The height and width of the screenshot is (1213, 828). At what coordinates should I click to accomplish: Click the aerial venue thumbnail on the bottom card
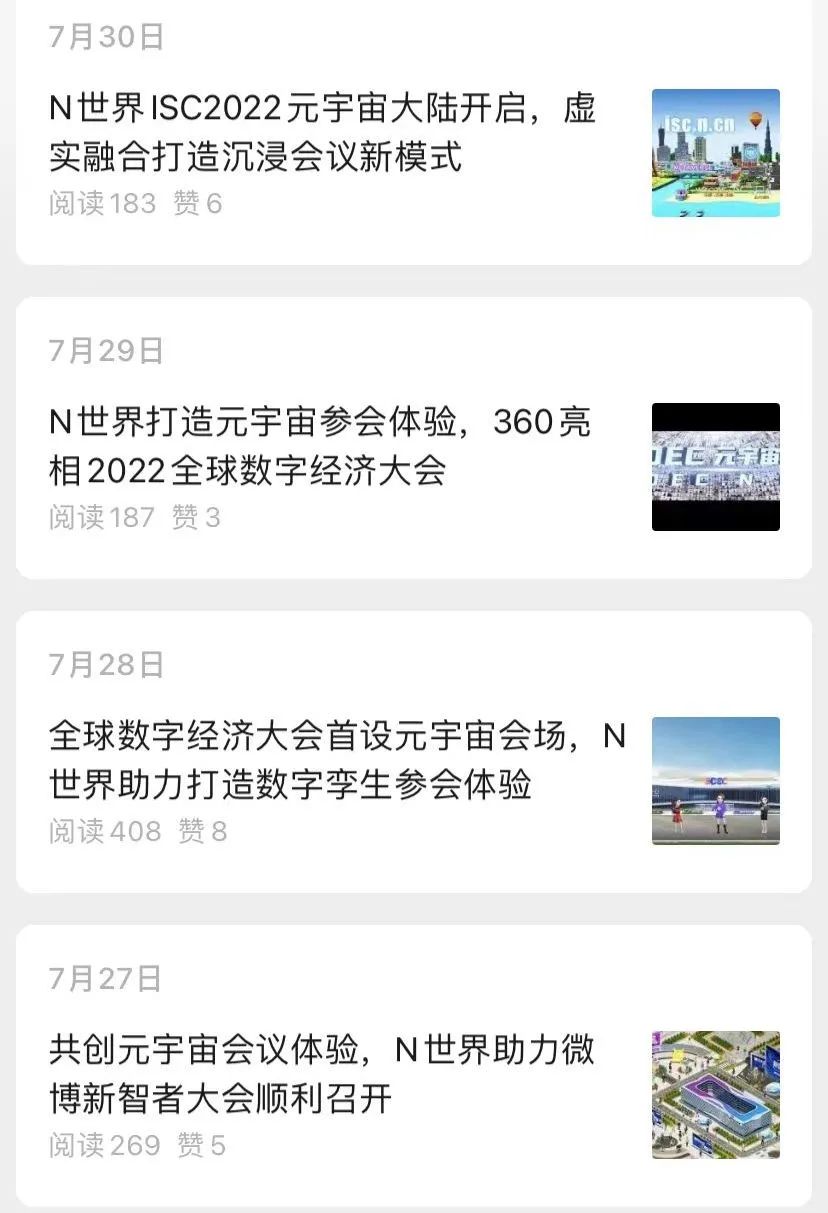point(715,1095)
